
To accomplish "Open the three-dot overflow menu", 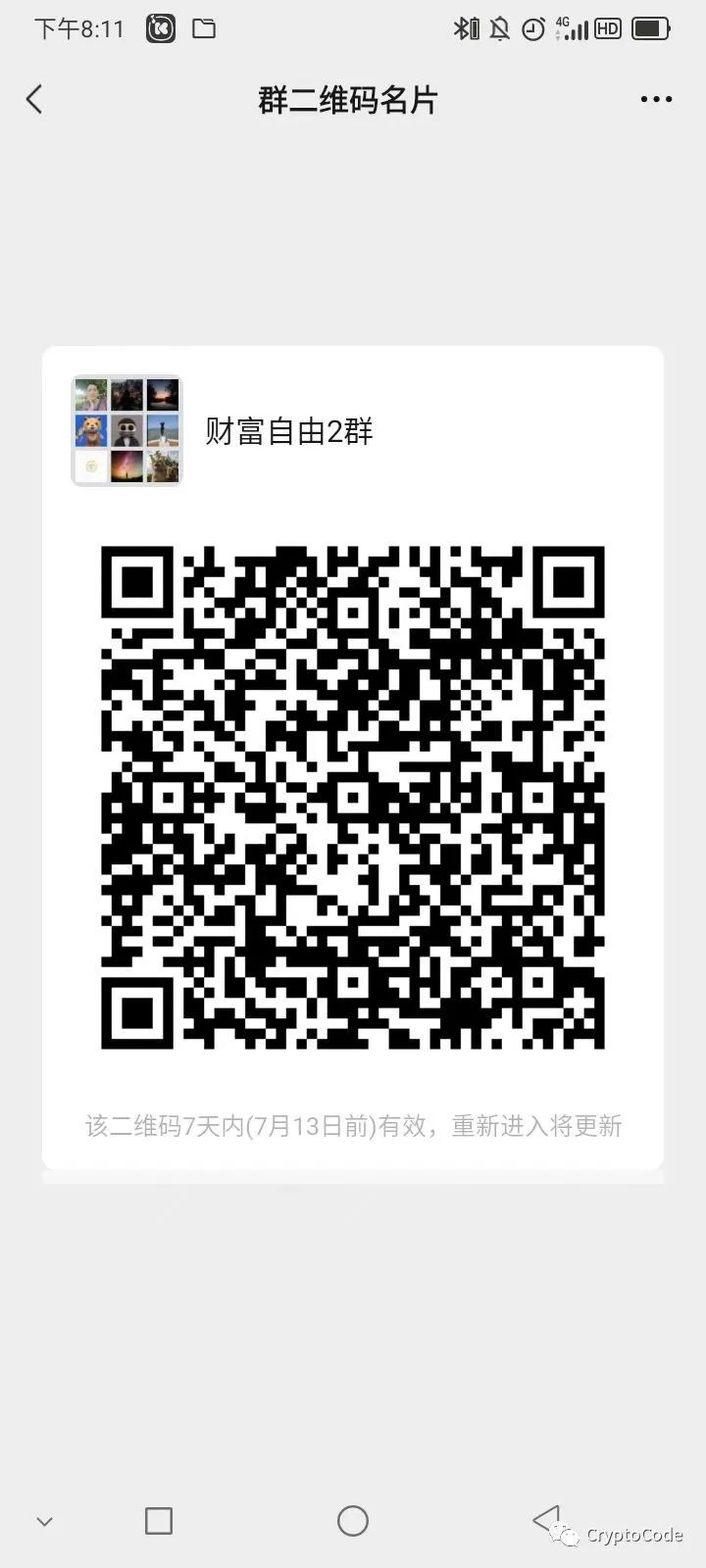I will point(656,99).
